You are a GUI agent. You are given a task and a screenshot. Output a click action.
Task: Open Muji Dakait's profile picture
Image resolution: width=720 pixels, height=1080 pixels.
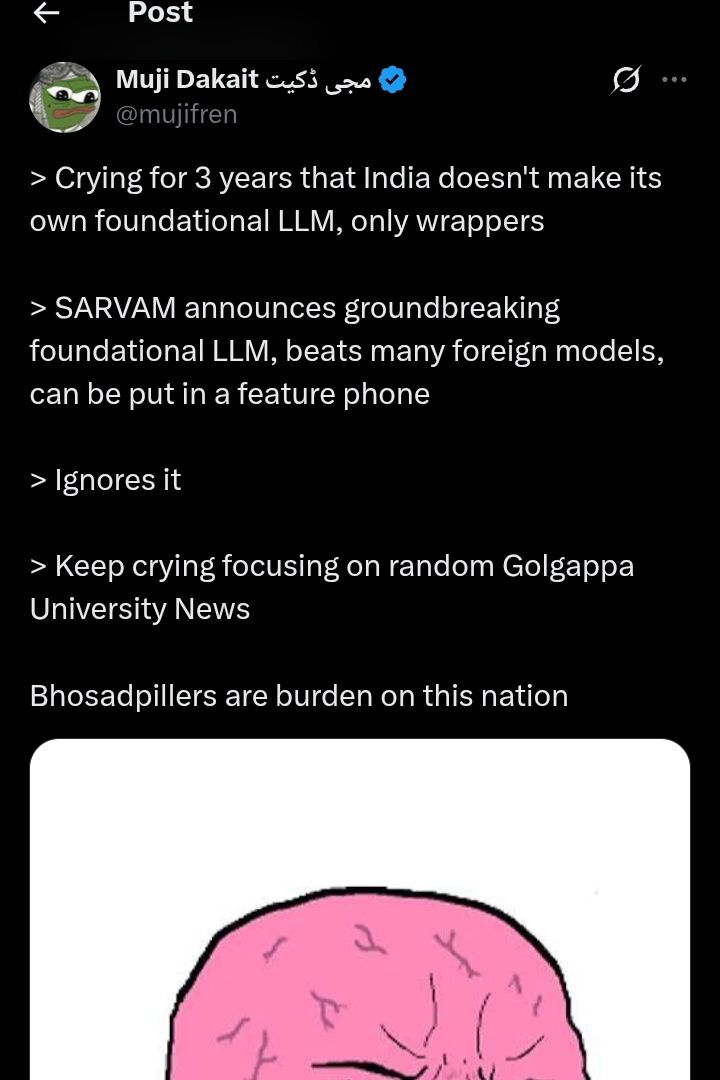coord(65,97)
